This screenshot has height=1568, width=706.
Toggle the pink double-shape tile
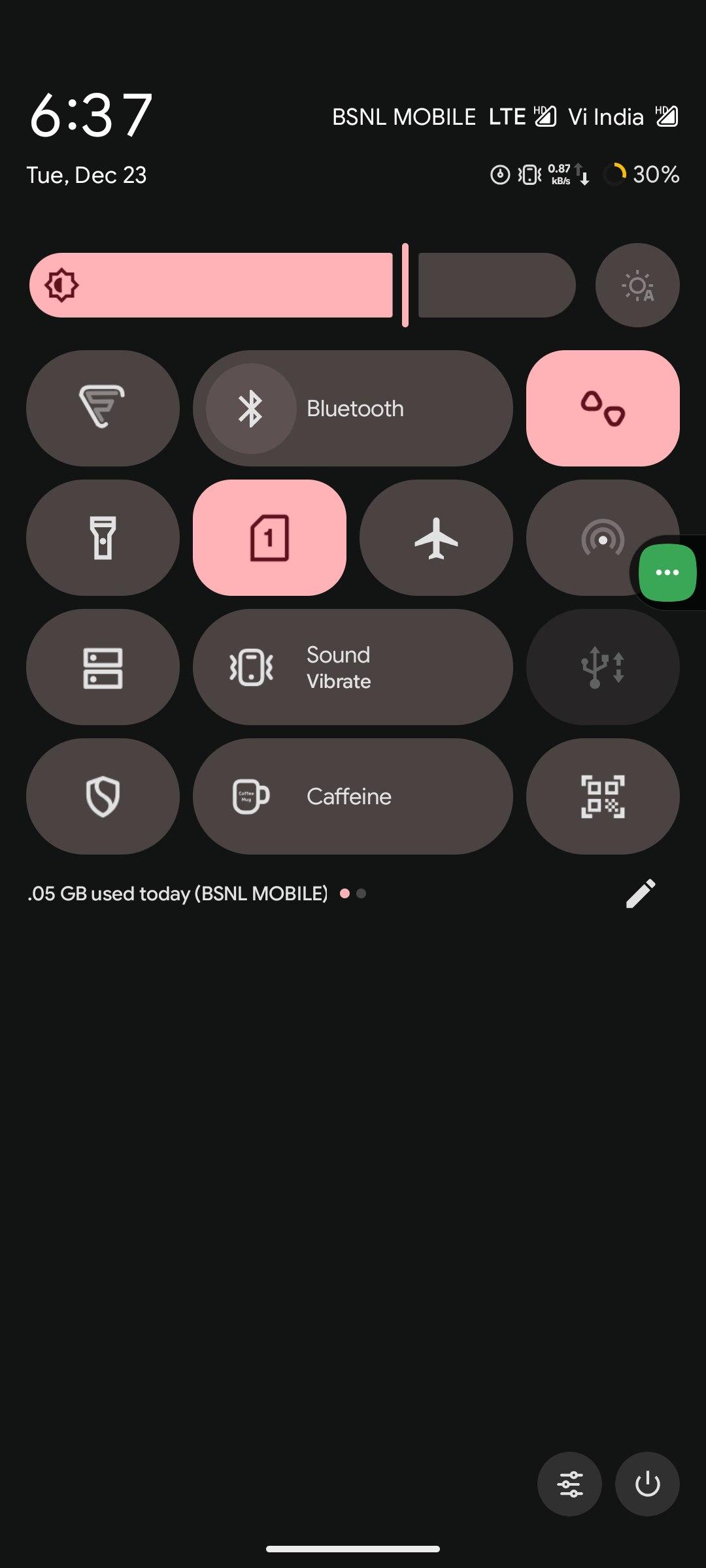[x=603, y=408]
